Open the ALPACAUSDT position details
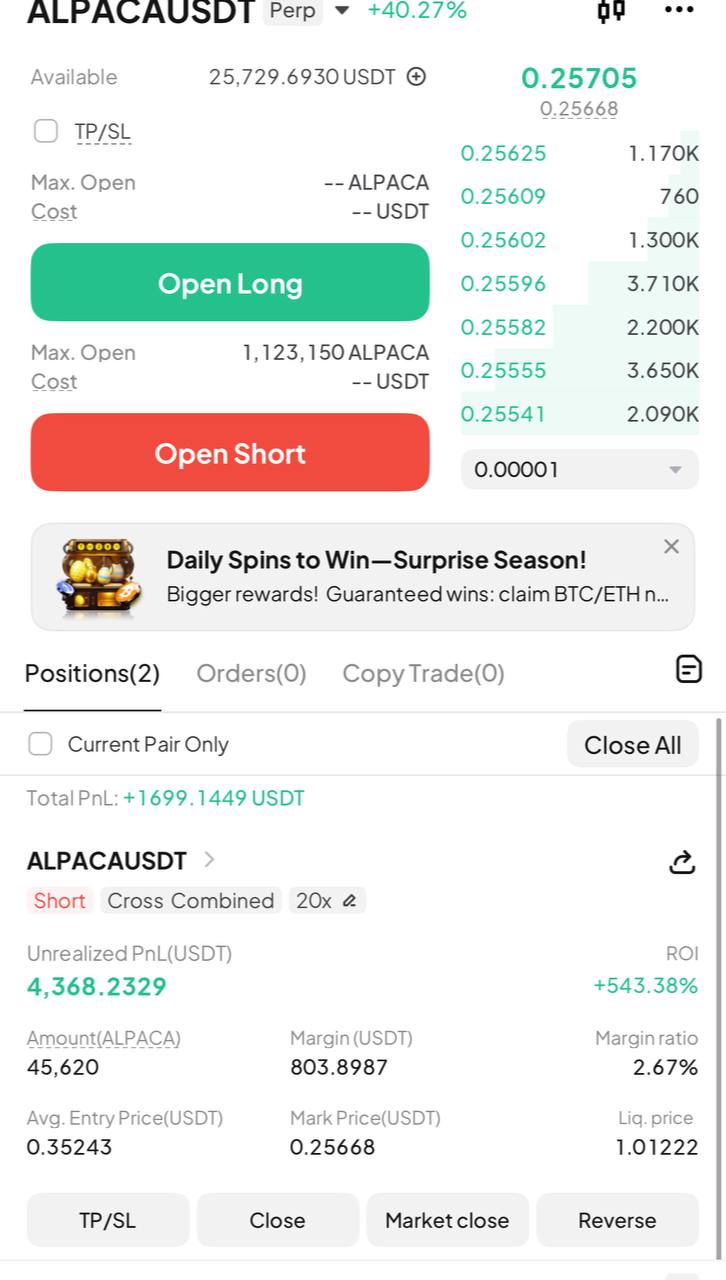This screenshot has width=726, height=1280. 121,860
